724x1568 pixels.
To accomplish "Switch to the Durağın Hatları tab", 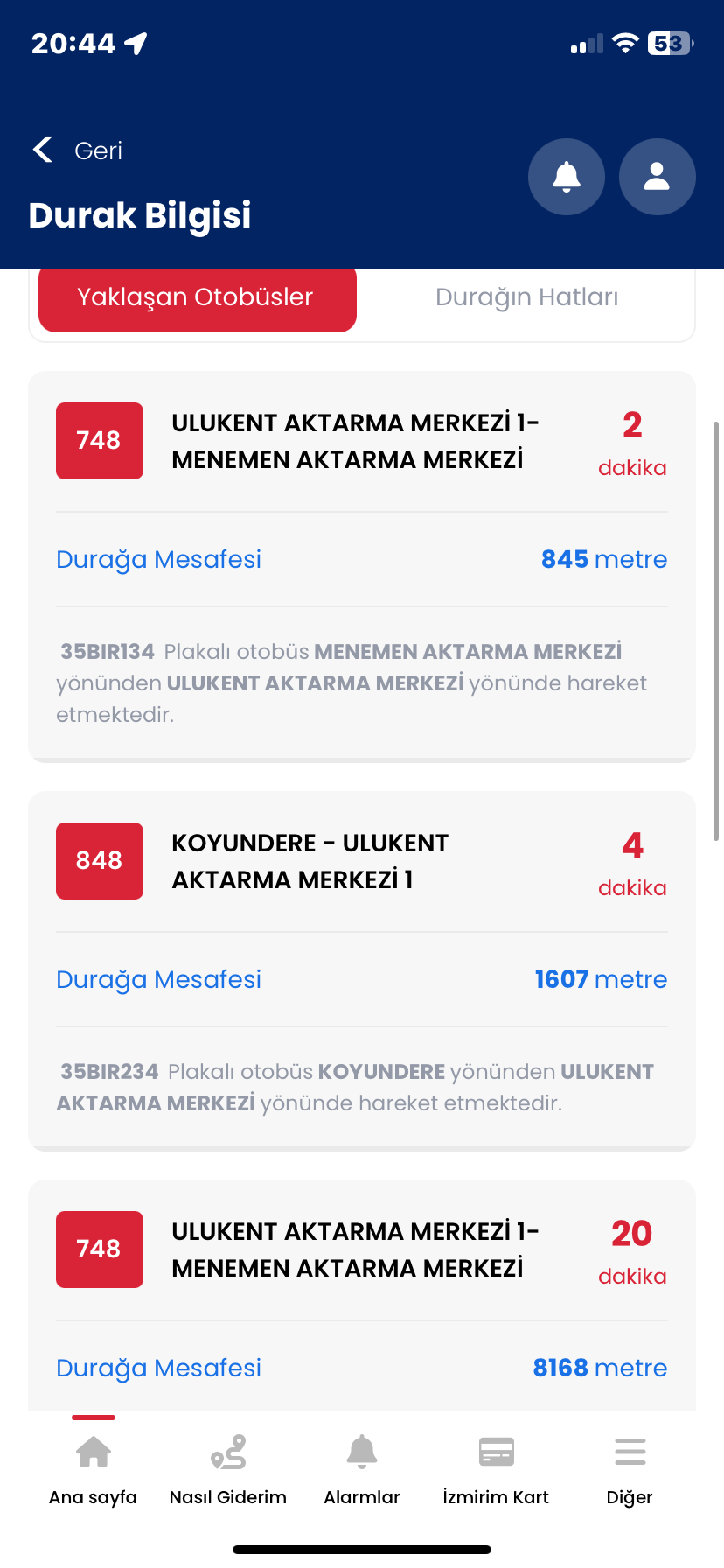I will 526,297.
